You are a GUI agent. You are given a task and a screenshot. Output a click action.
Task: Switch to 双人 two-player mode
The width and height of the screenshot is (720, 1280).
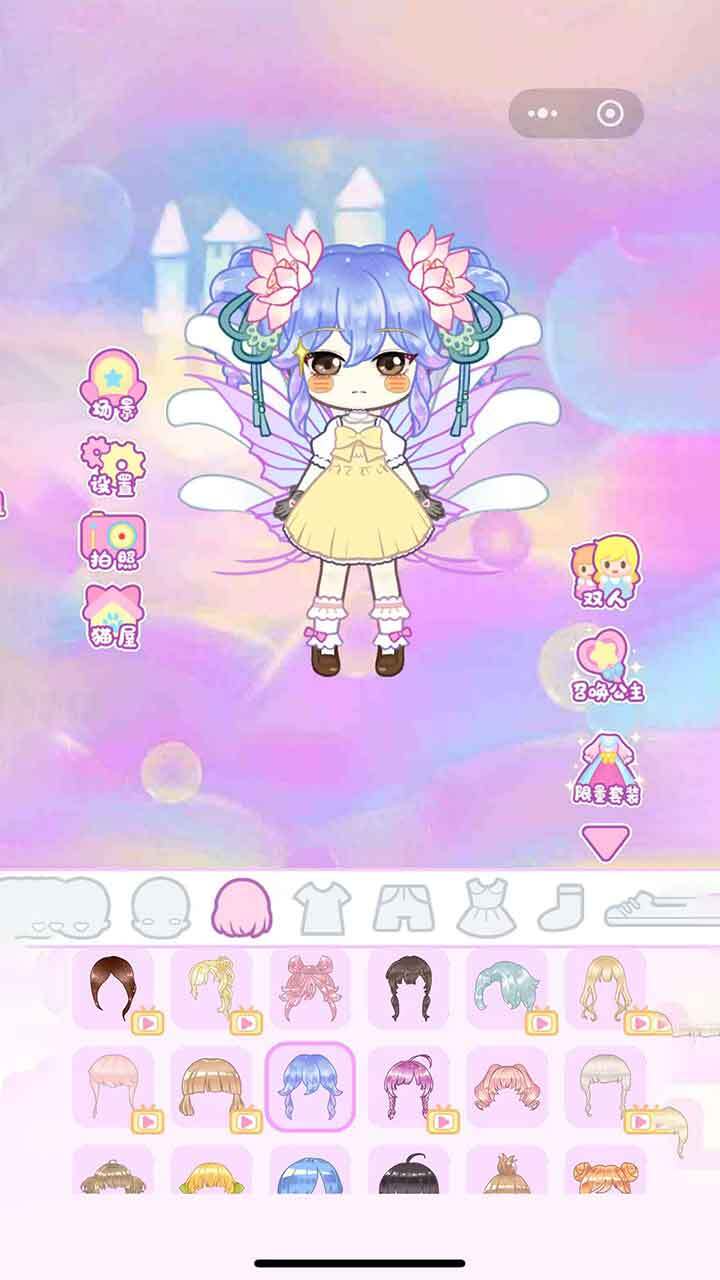[605, 572]
